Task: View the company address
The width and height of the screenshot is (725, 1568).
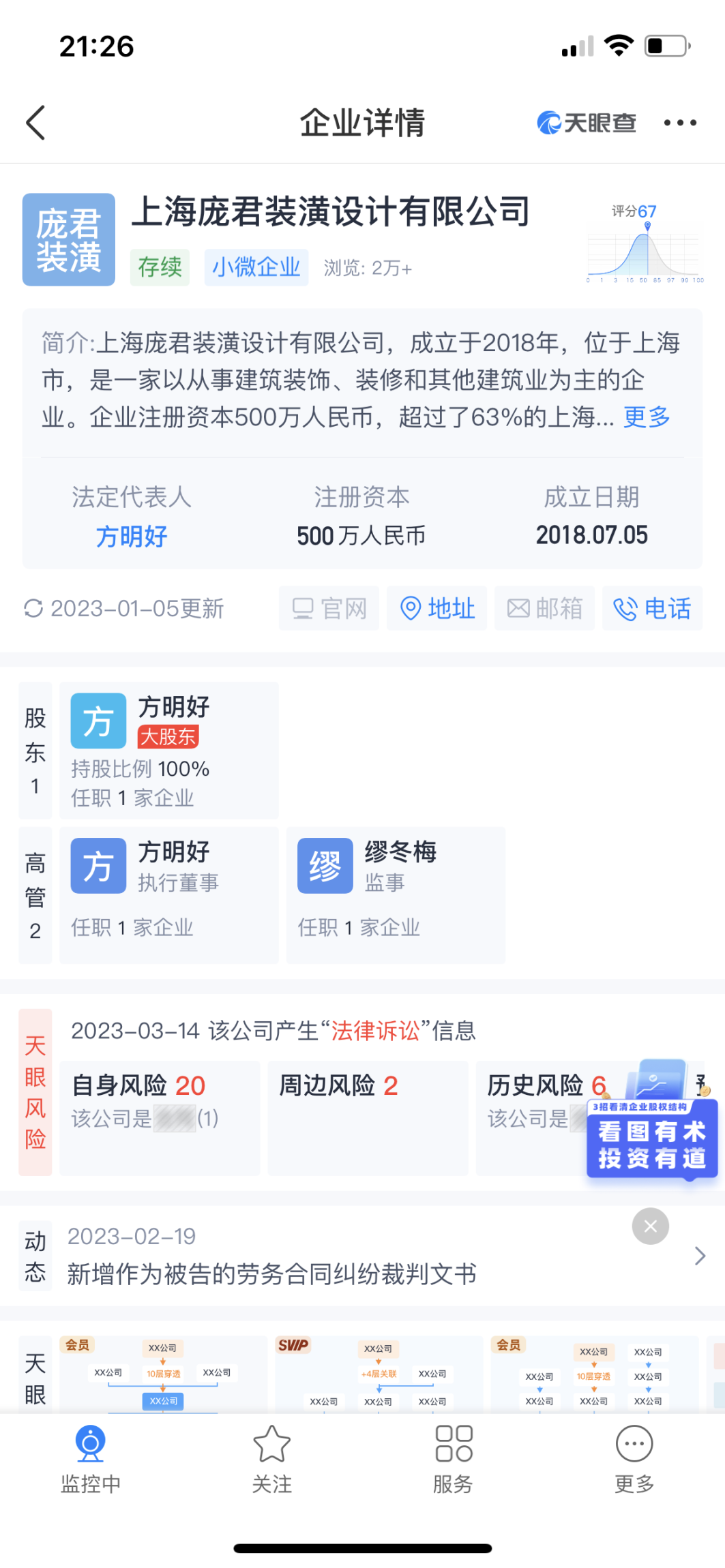Action: pyautogui.click(x=437, y=608)
